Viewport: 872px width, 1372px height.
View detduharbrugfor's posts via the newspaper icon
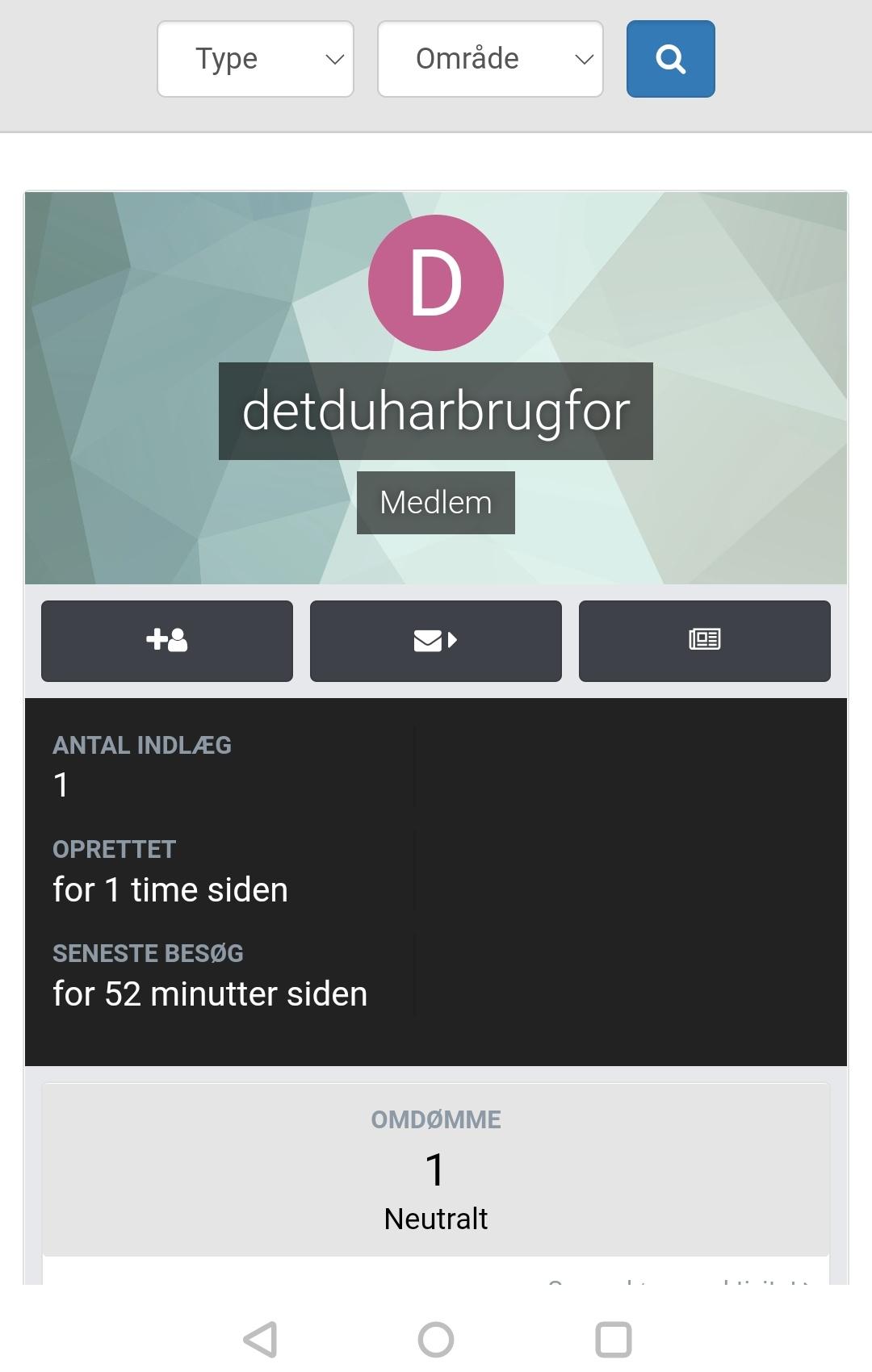click(704, 641)
